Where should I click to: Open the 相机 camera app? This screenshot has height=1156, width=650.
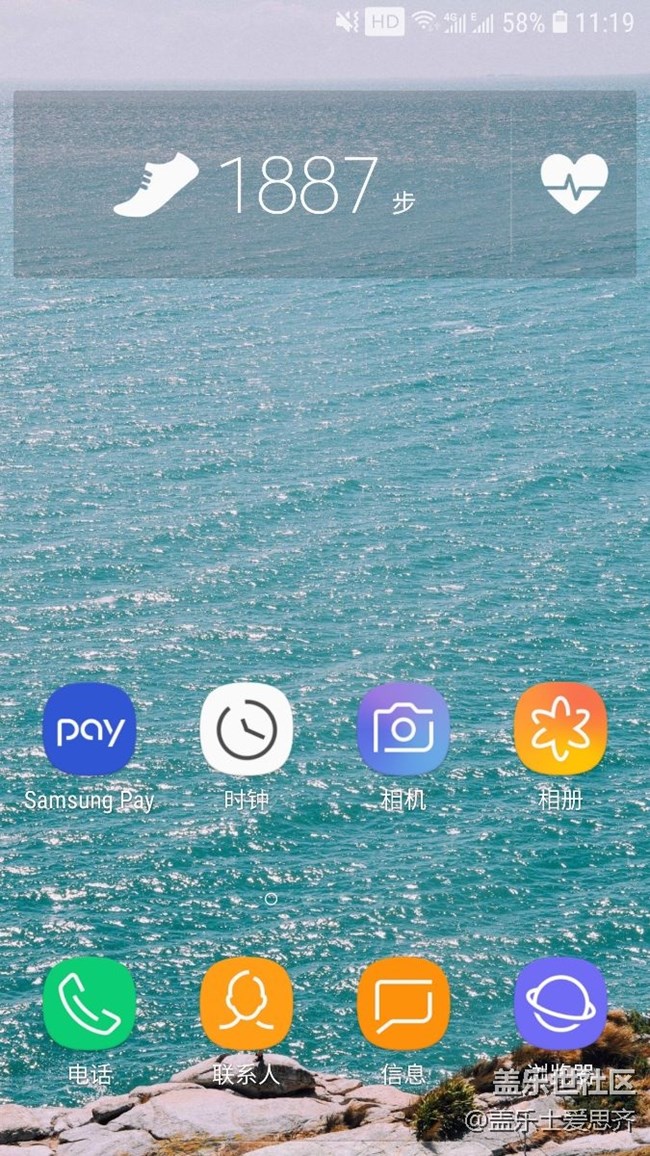(x=403, y=729)
